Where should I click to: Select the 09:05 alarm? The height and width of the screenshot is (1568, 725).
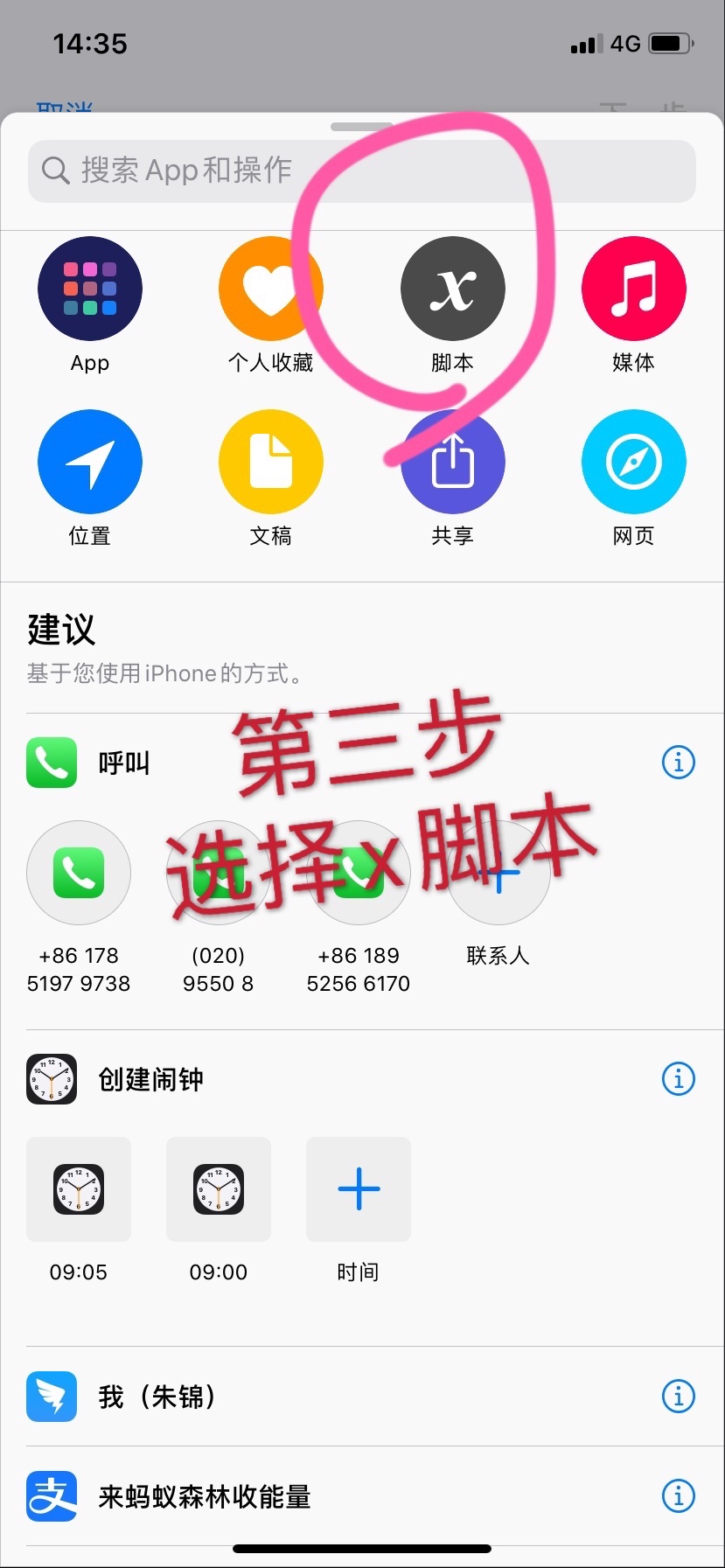[x=79, y=1189]
